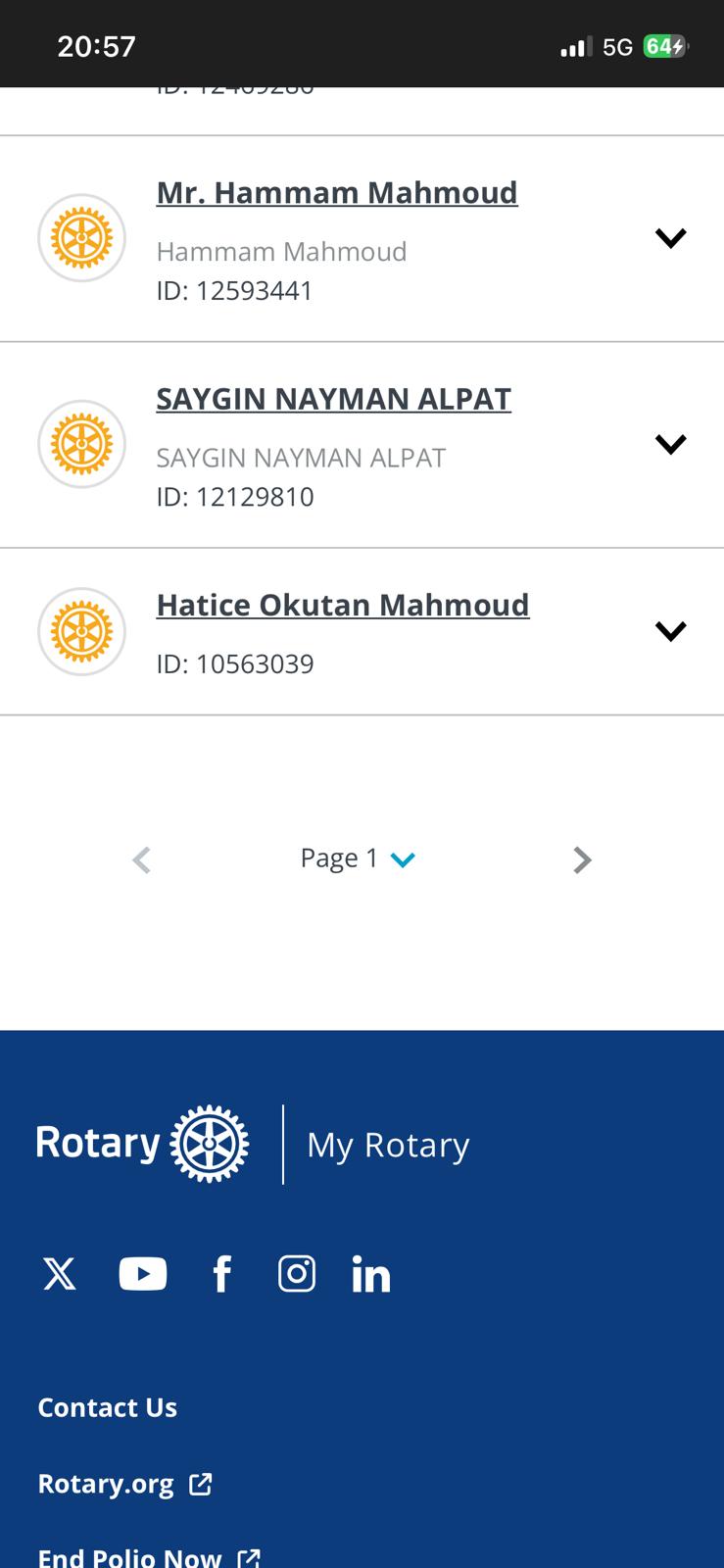Viewport: 724px width, 1568px height.
Task: Go to the previous page arrow
Action: pos(142,859)
